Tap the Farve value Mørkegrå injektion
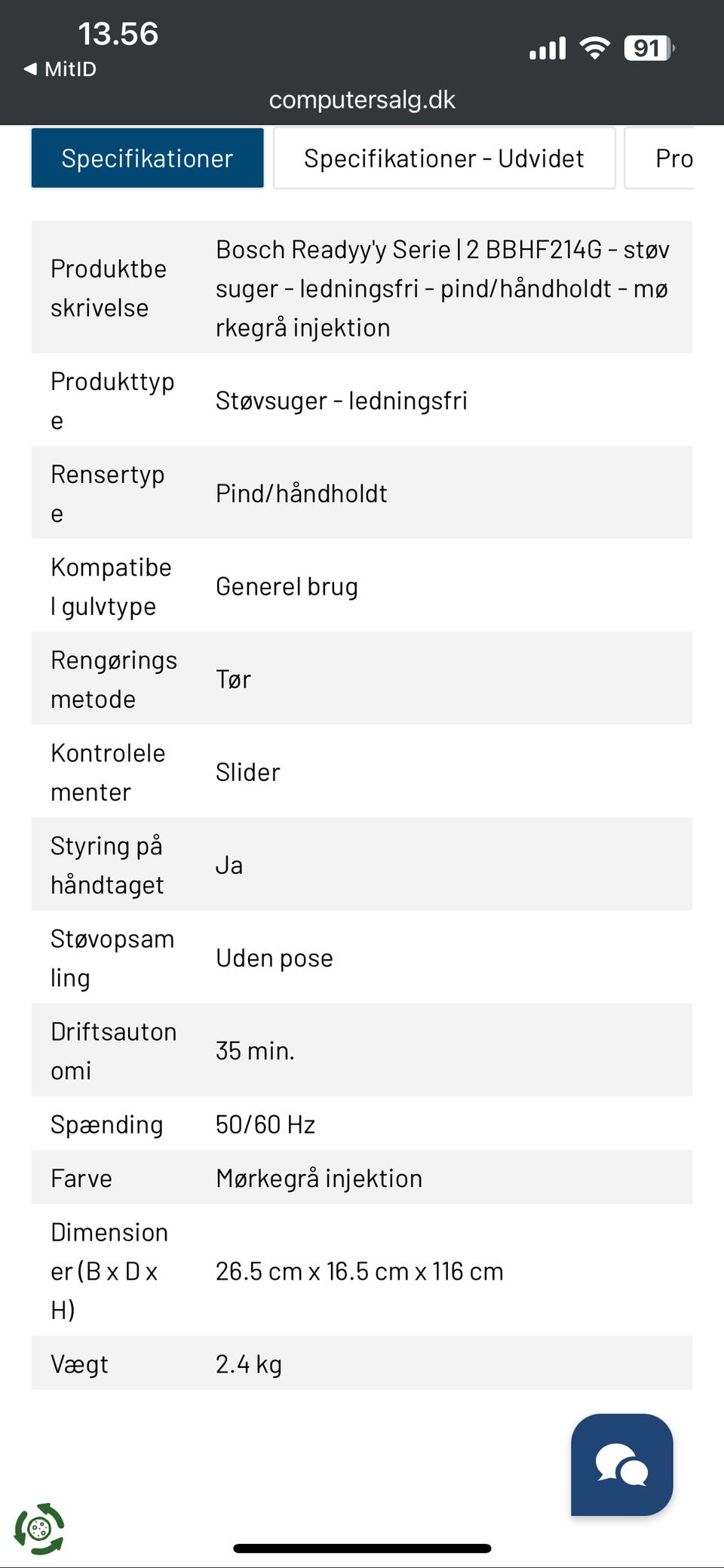 tap(319, 1177)
